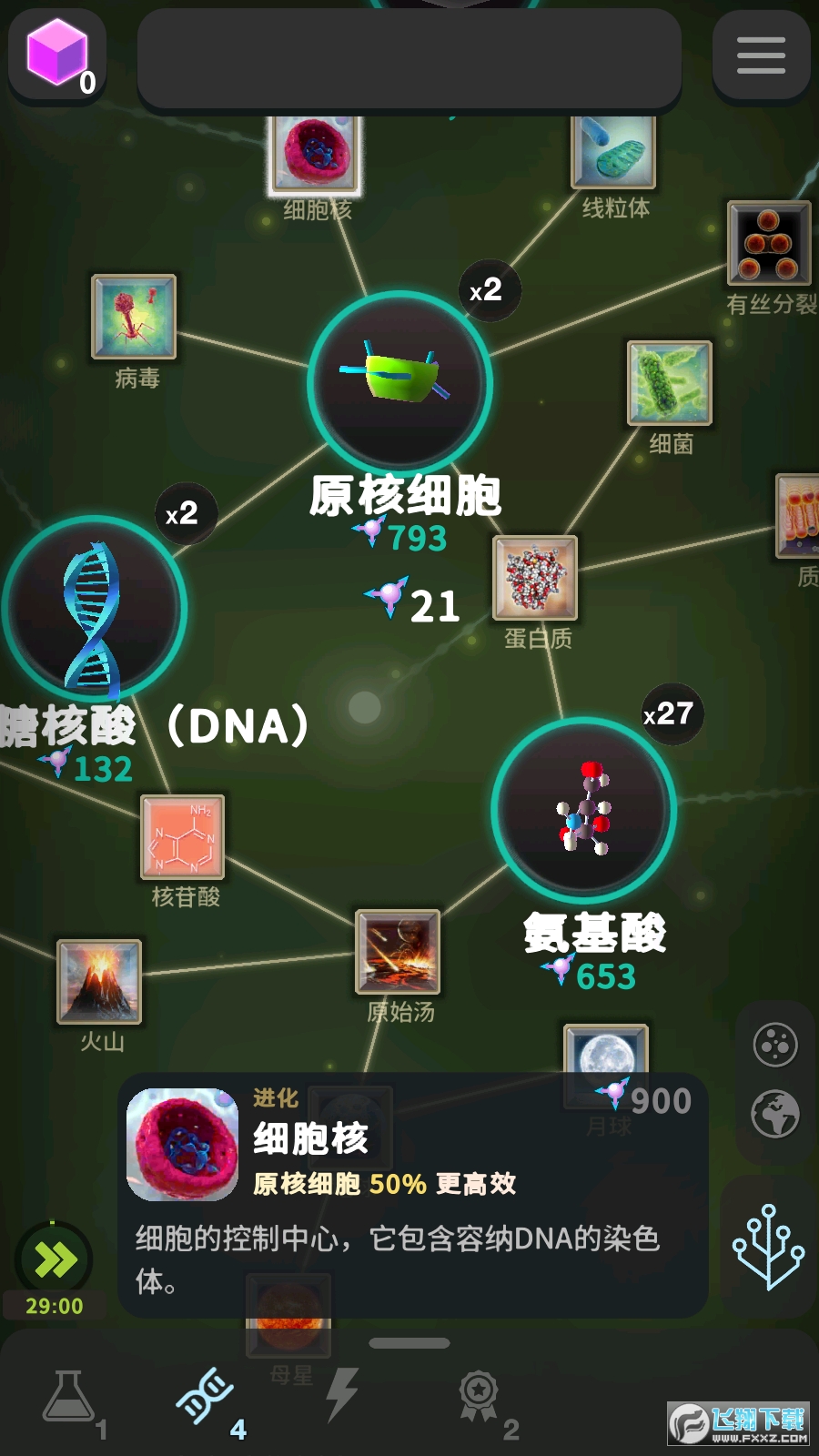Open the 病毒 upgrade tile

pyautogui.click(x=134, y=317)
